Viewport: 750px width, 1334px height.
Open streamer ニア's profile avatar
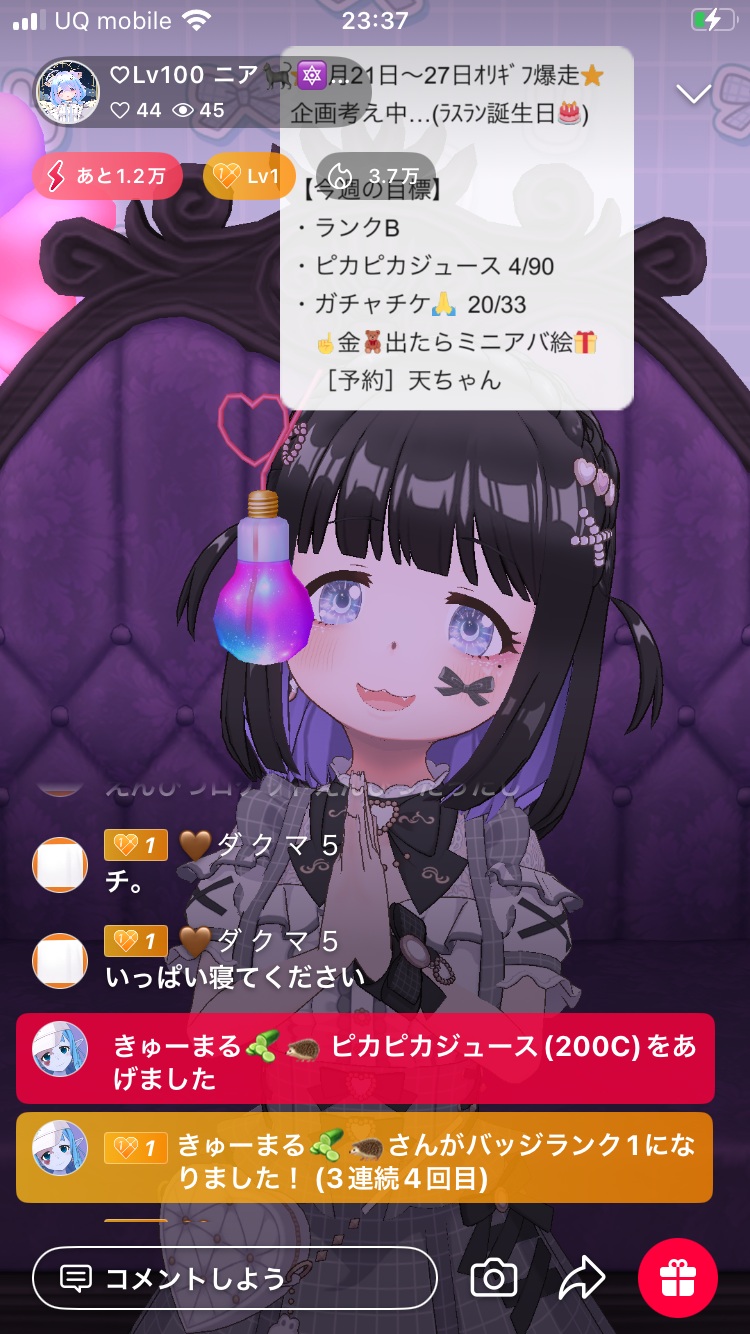click(x=68, y=93)
